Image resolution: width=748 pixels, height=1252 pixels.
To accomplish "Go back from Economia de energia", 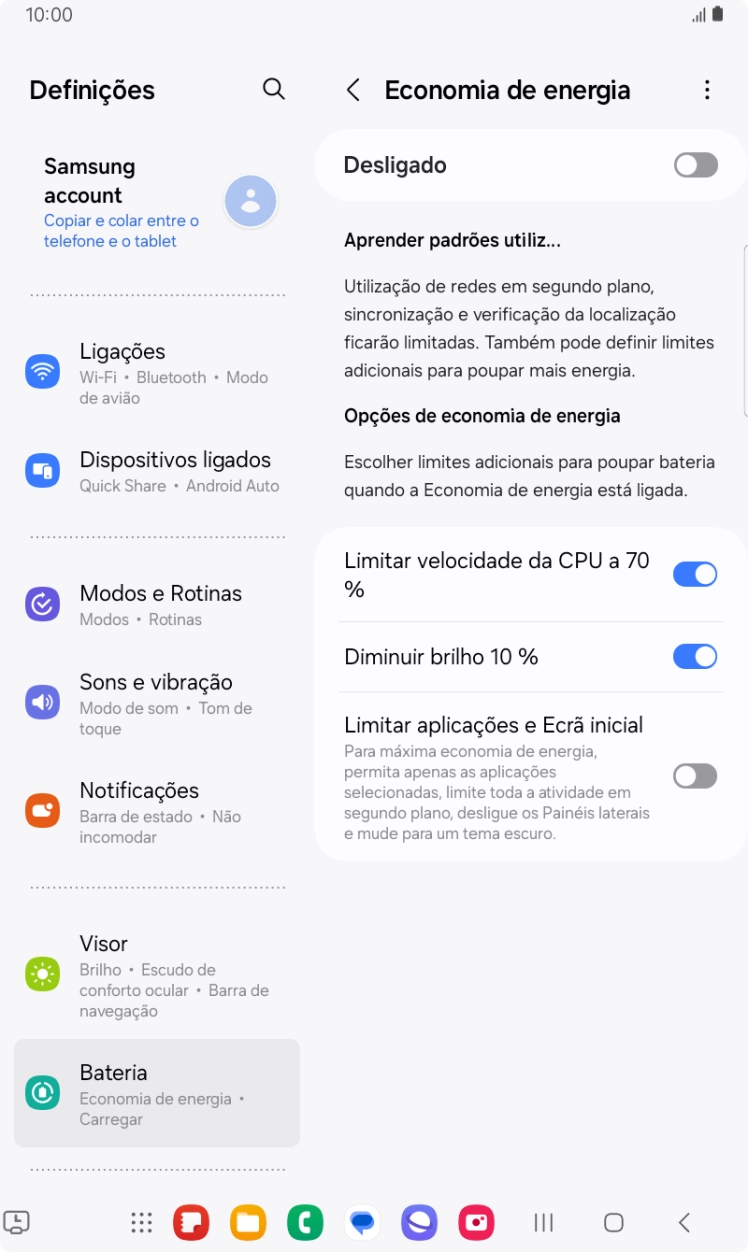I will point(353,90).
